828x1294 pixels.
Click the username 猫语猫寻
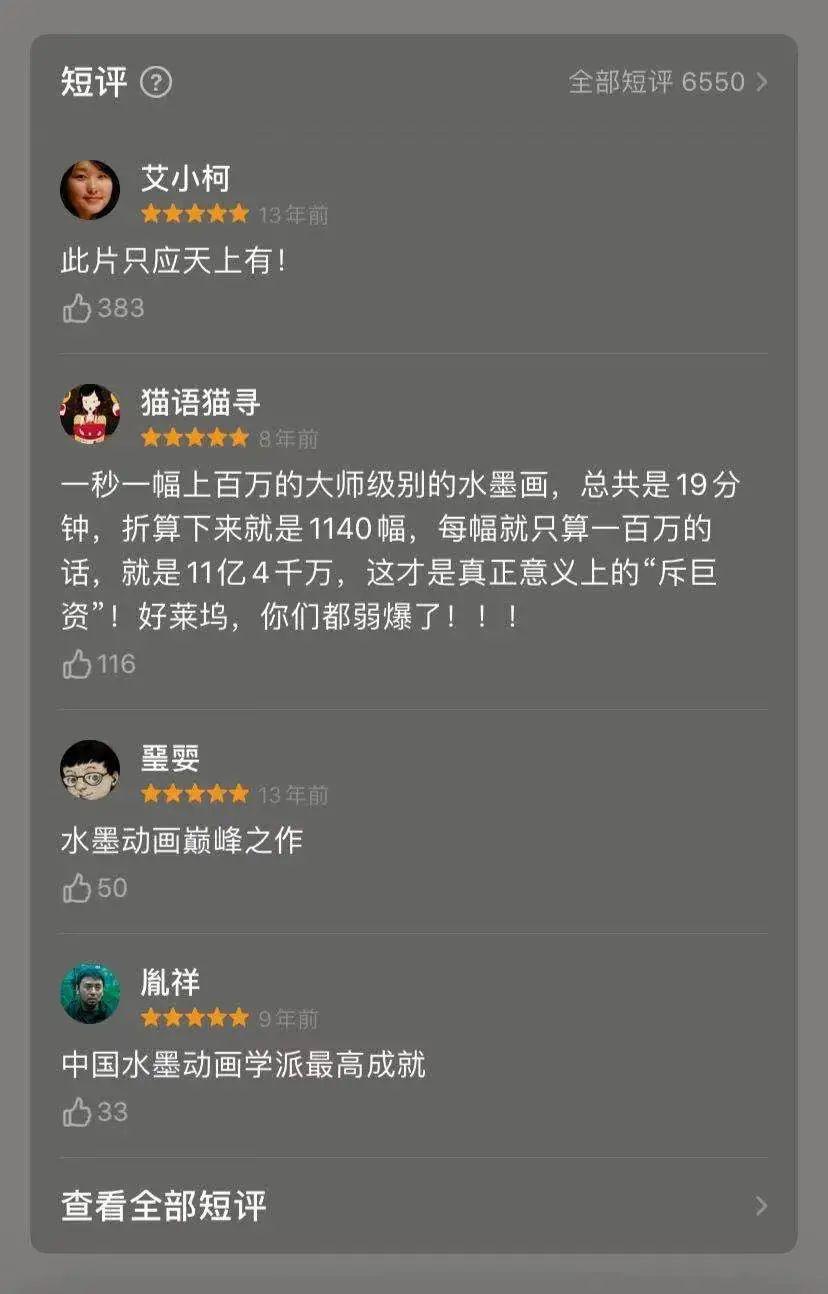coord(201,403)
